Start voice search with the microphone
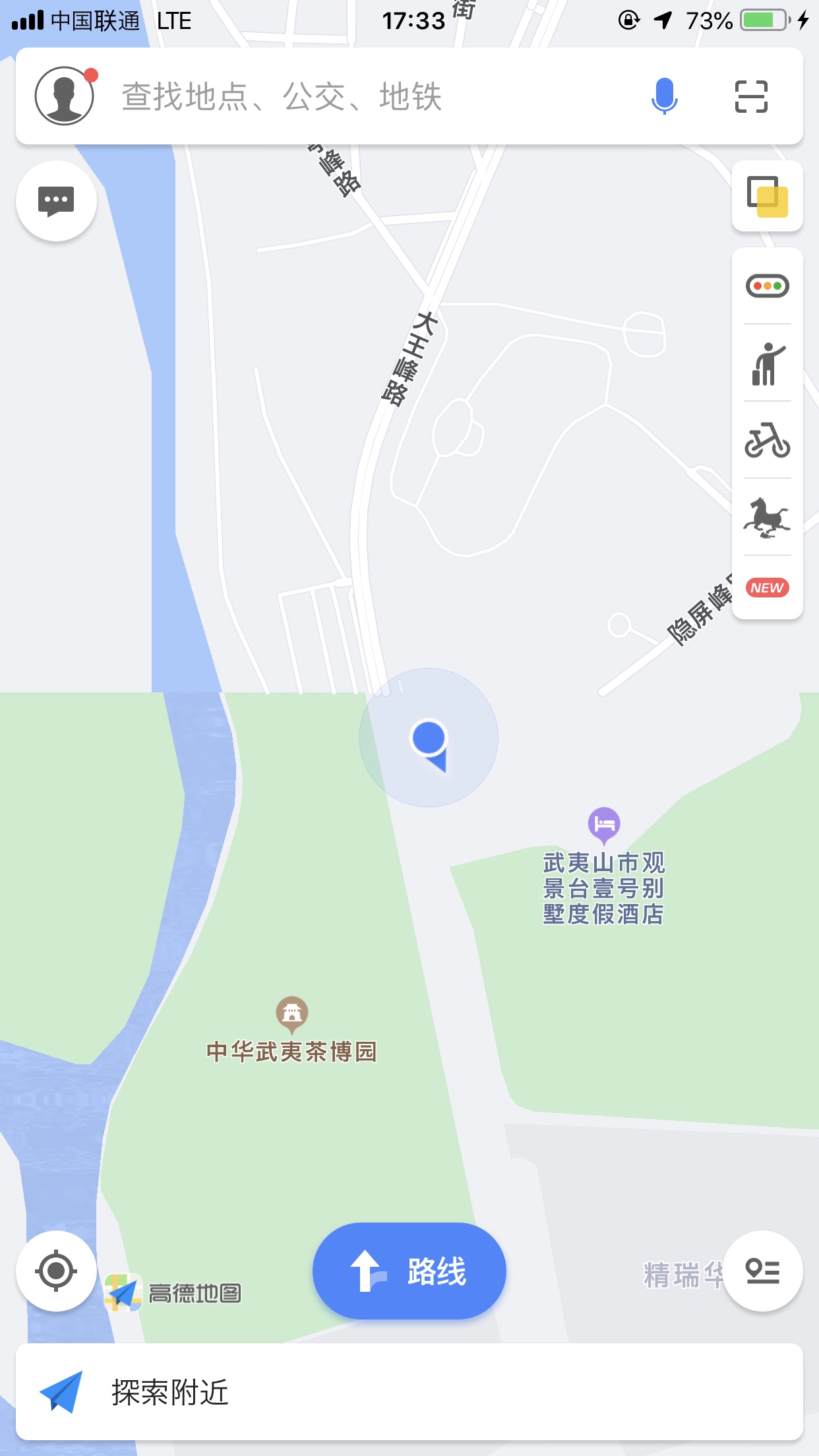This screenshot has height=1456, width=819. point(664,96)
